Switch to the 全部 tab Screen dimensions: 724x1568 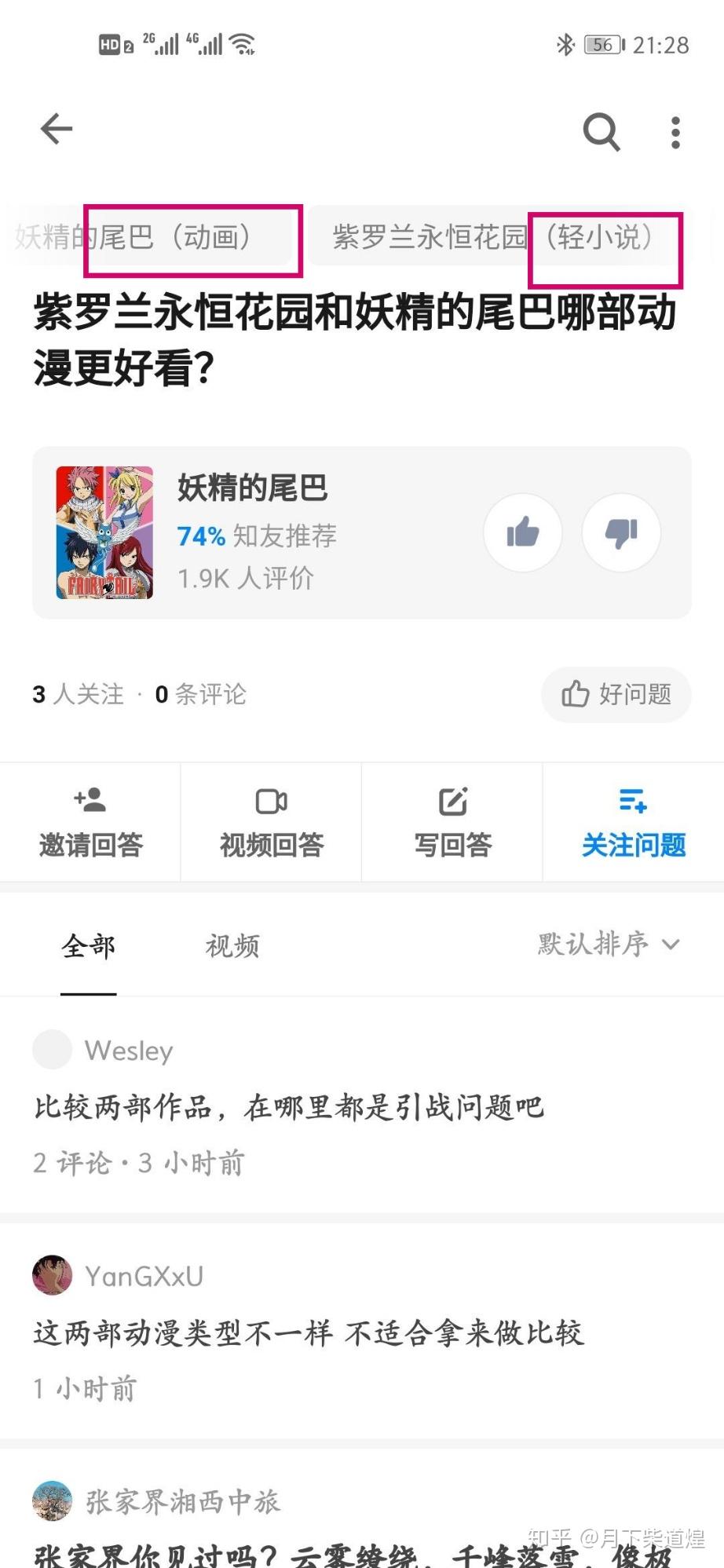(x=89, y=946)
